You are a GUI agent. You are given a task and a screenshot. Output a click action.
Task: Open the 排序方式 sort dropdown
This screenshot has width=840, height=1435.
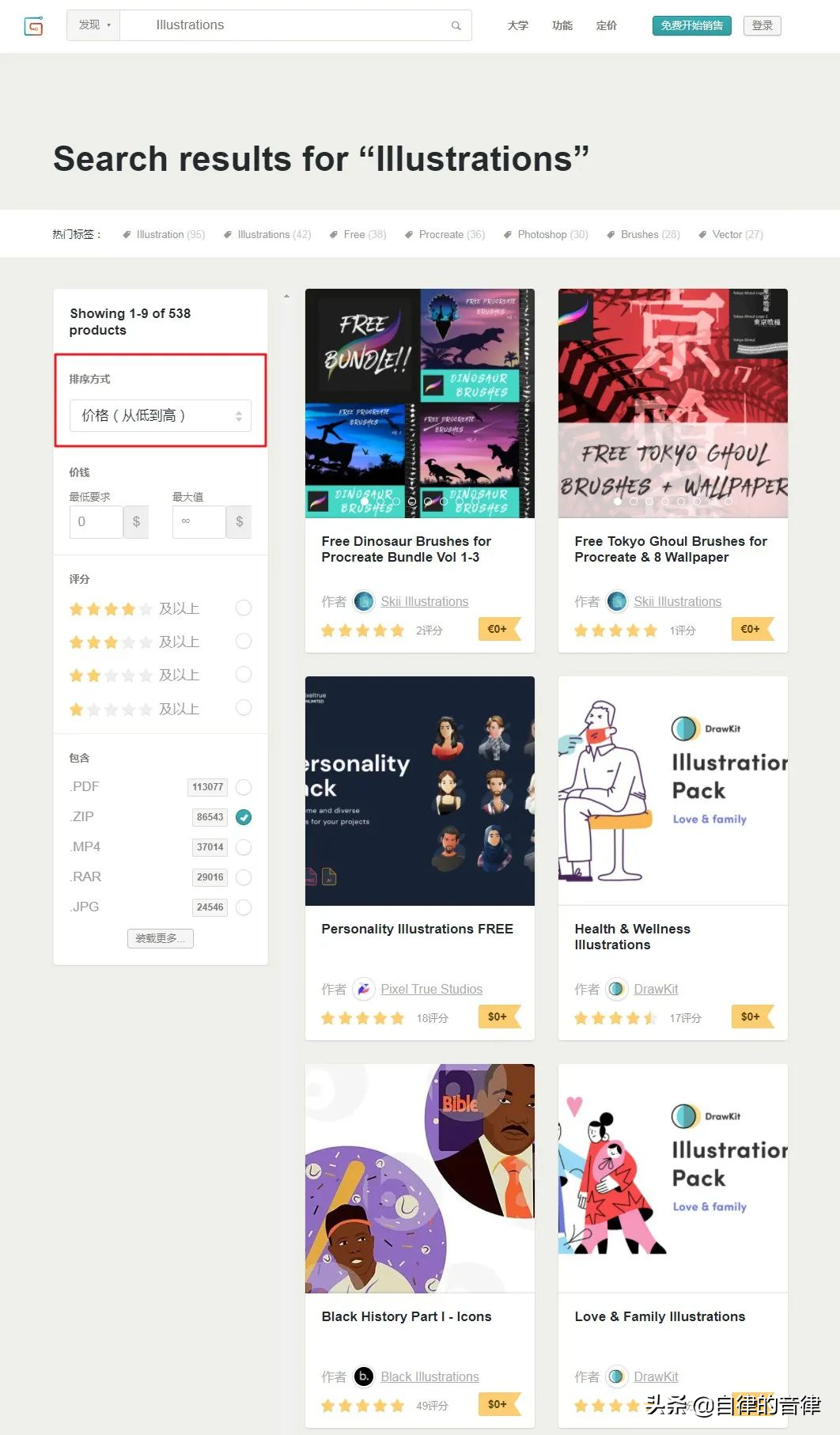click(x=161, y=416)
